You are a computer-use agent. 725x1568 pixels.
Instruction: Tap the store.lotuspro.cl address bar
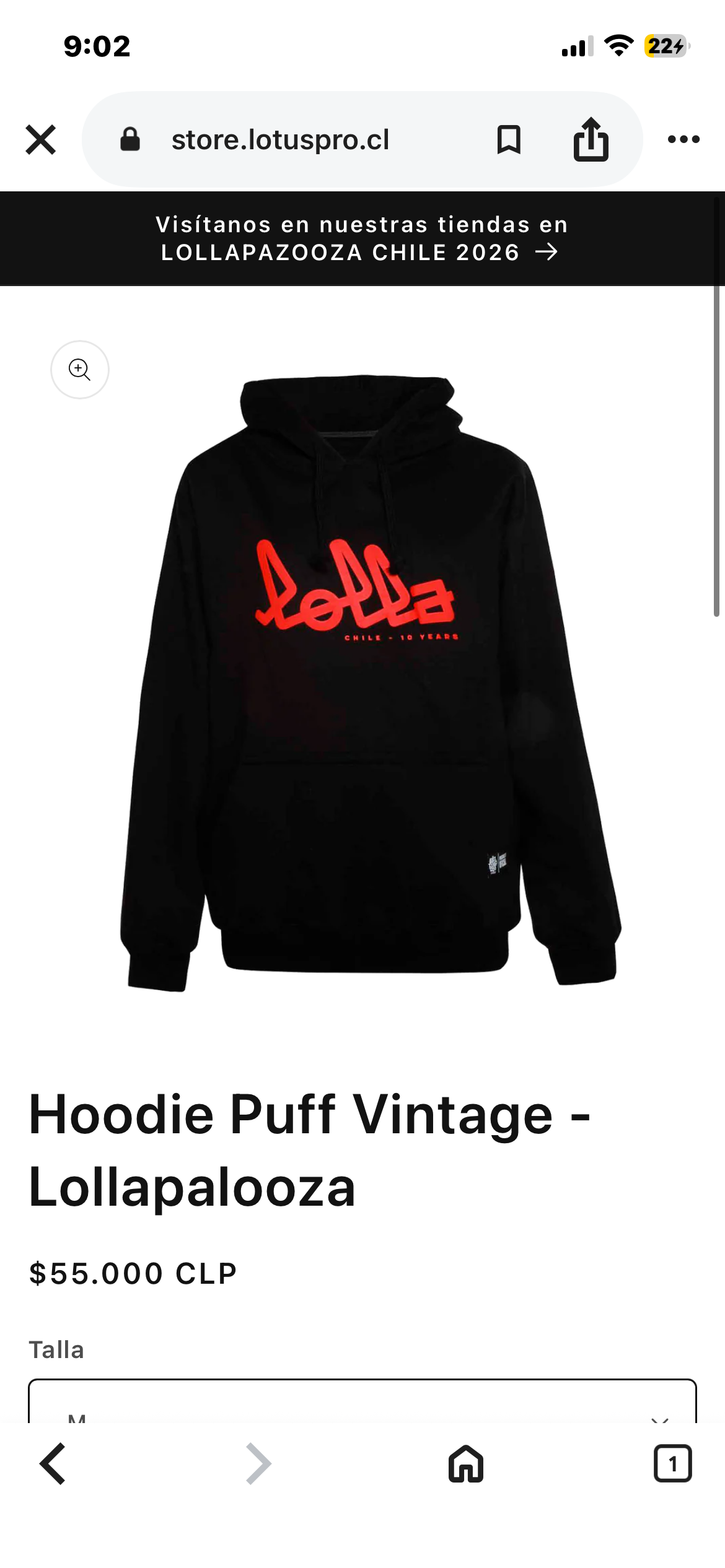coord(280,140)
